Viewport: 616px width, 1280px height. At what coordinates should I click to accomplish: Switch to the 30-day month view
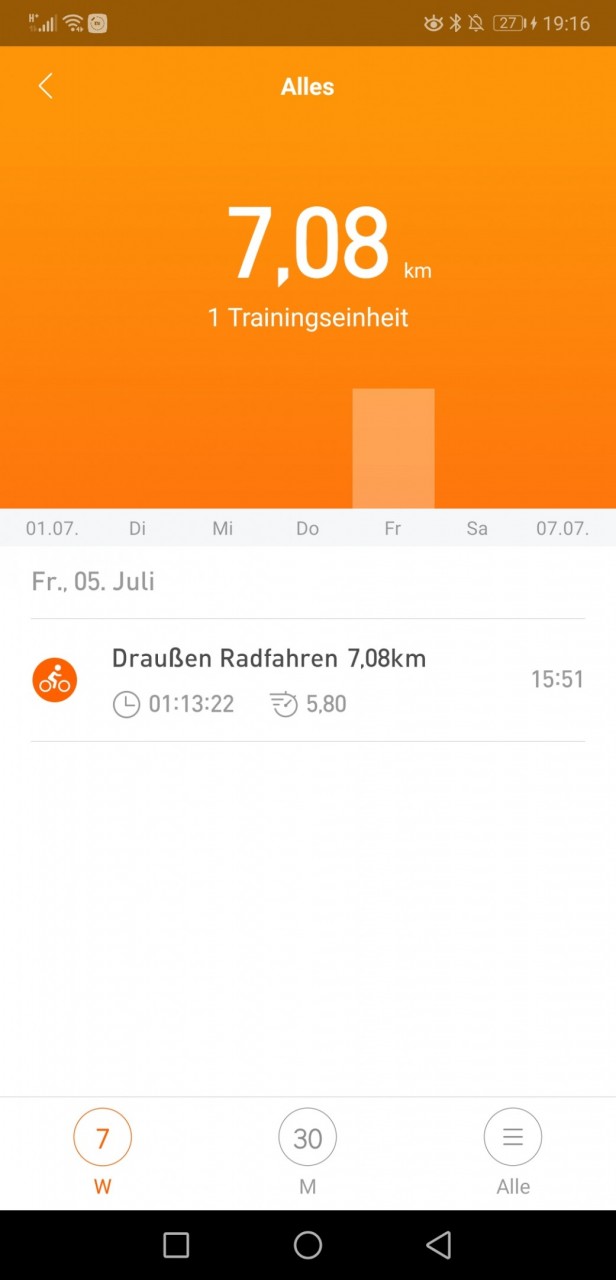tap(307, 1151)
